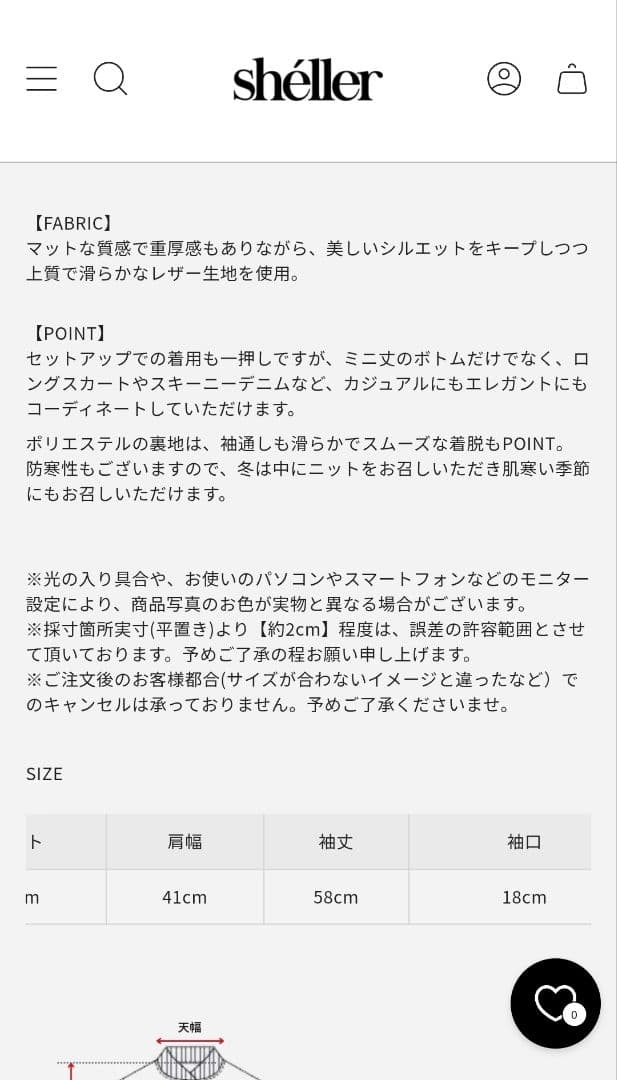Go to shéller home via logo
This screenshot has height=1080, width=617.
308,80
